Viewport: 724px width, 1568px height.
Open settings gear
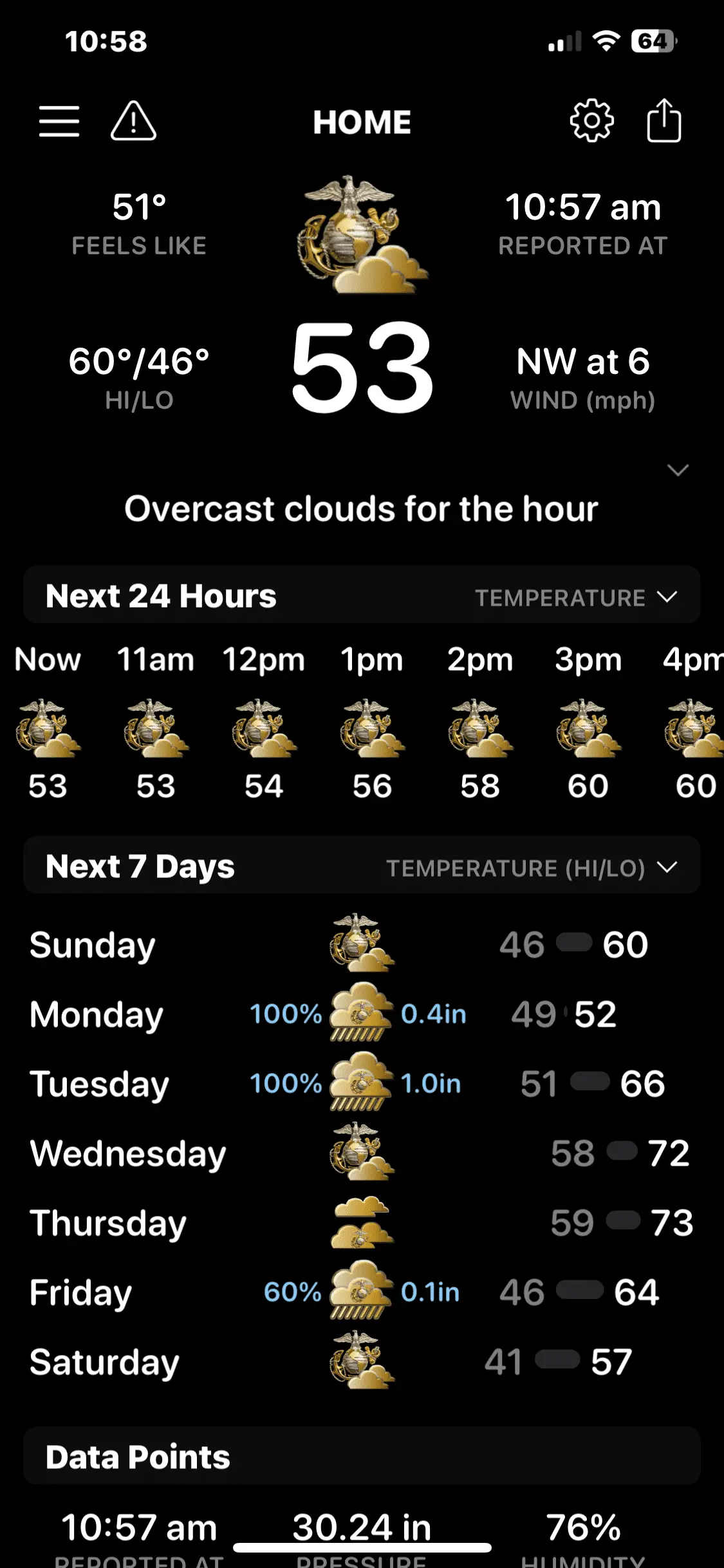tap(591, 121)
